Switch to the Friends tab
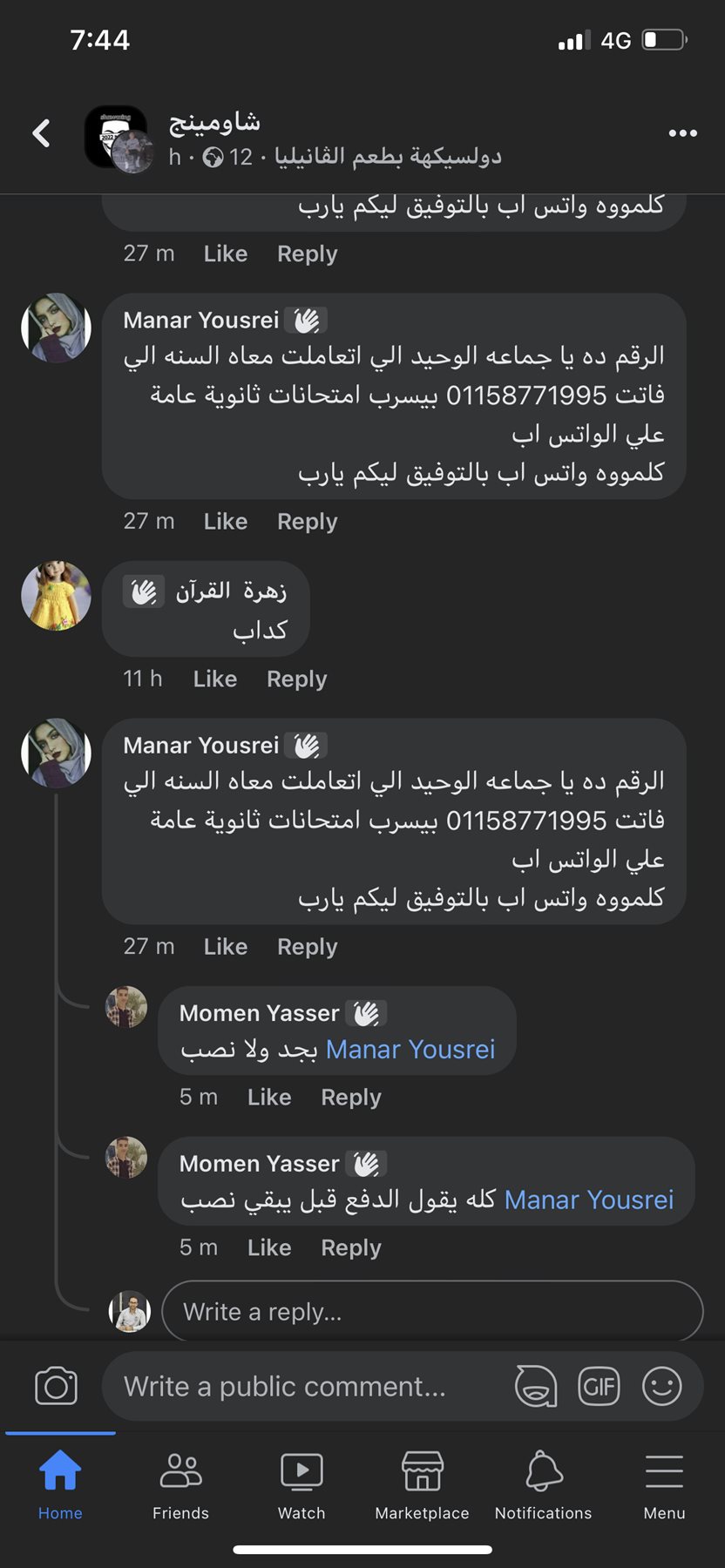This screenshot has height=1568, width=725. pyautogui.click(x=180, y=1485)
